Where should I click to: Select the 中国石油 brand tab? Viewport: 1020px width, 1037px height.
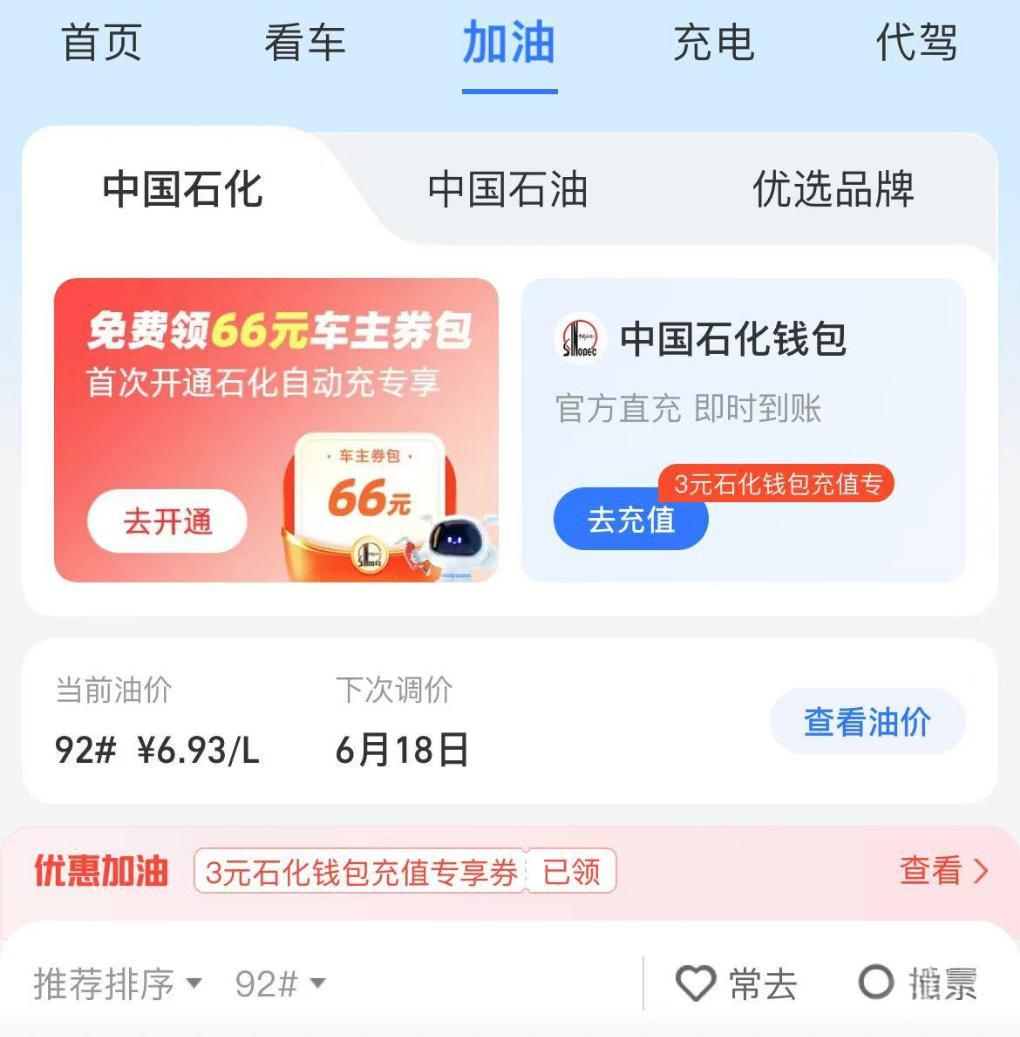[x=508, y=190]
